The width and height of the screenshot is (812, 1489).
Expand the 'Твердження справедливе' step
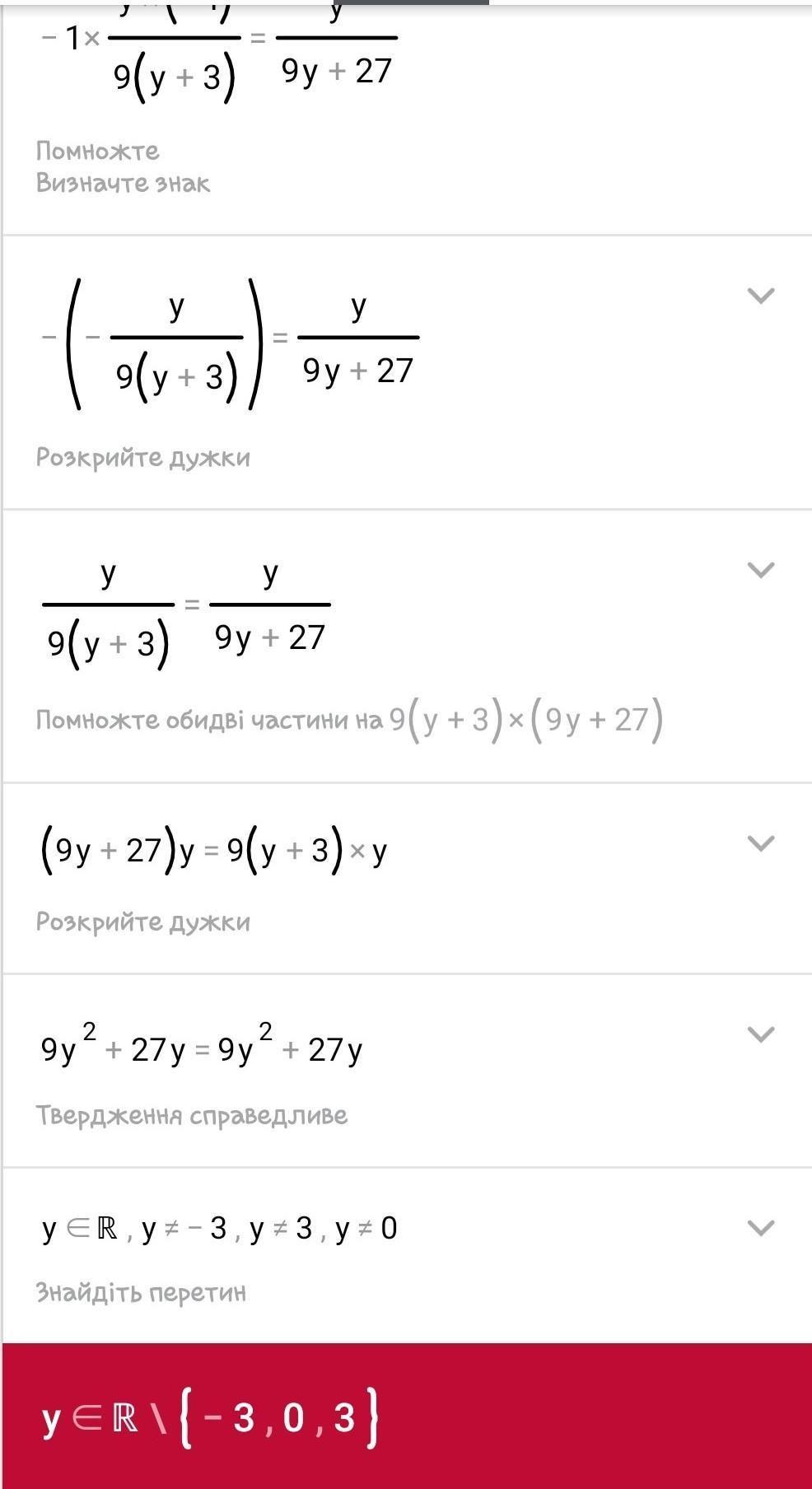(760, 1034)
